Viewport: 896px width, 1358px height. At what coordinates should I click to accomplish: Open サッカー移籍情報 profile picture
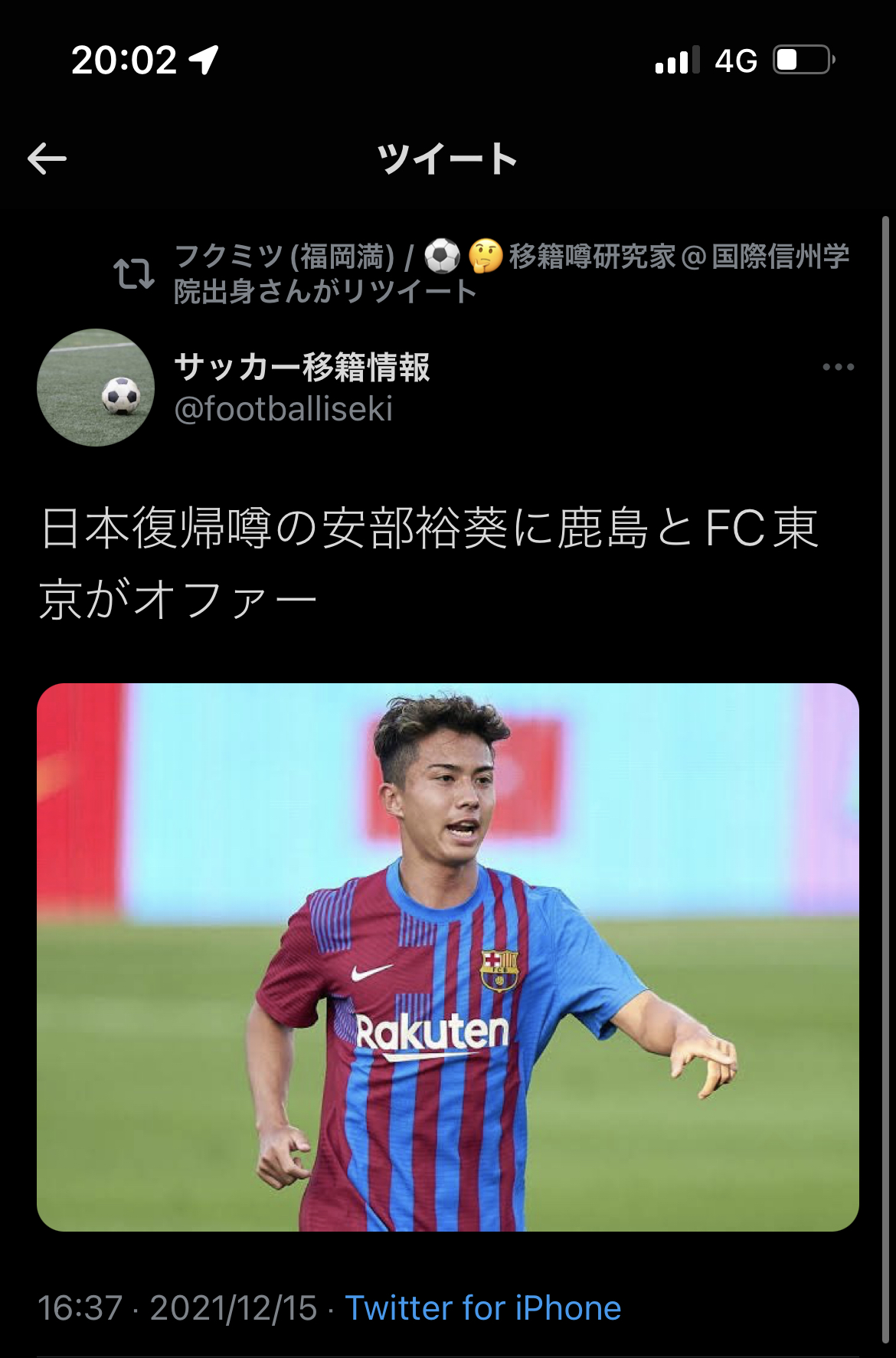(96, 388)
